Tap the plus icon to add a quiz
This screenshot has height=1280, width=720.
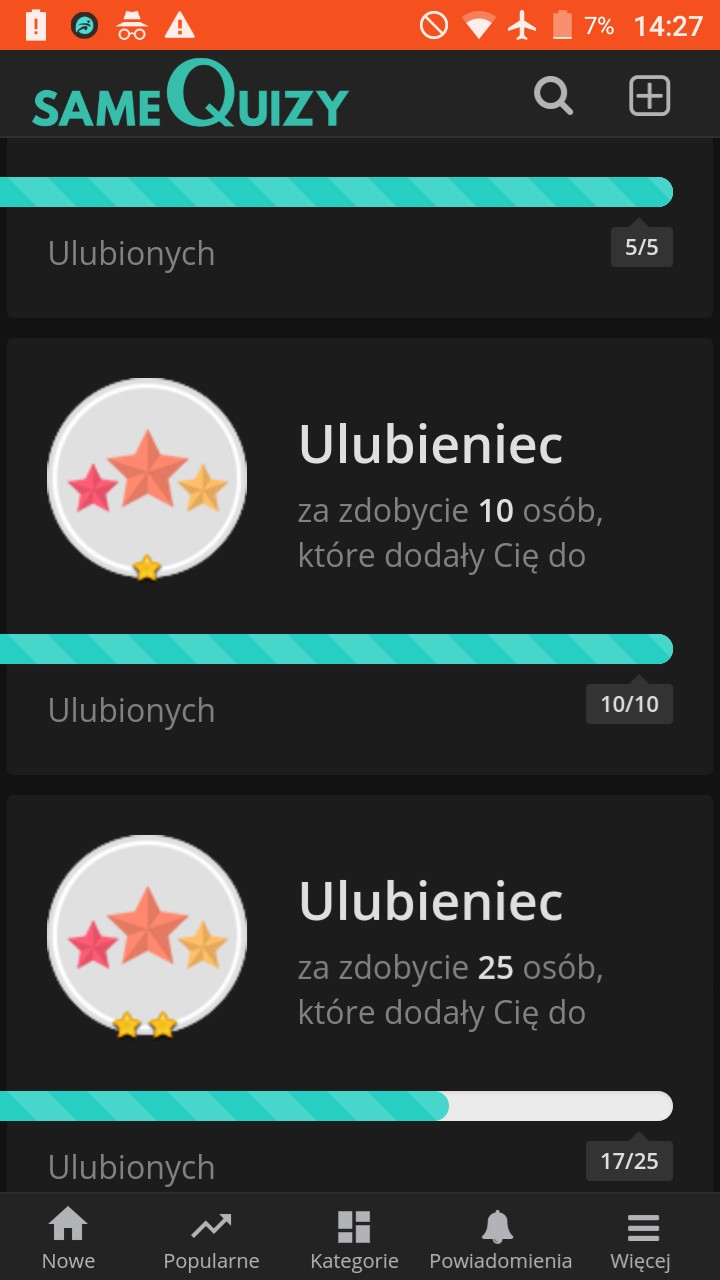point(649,96)
